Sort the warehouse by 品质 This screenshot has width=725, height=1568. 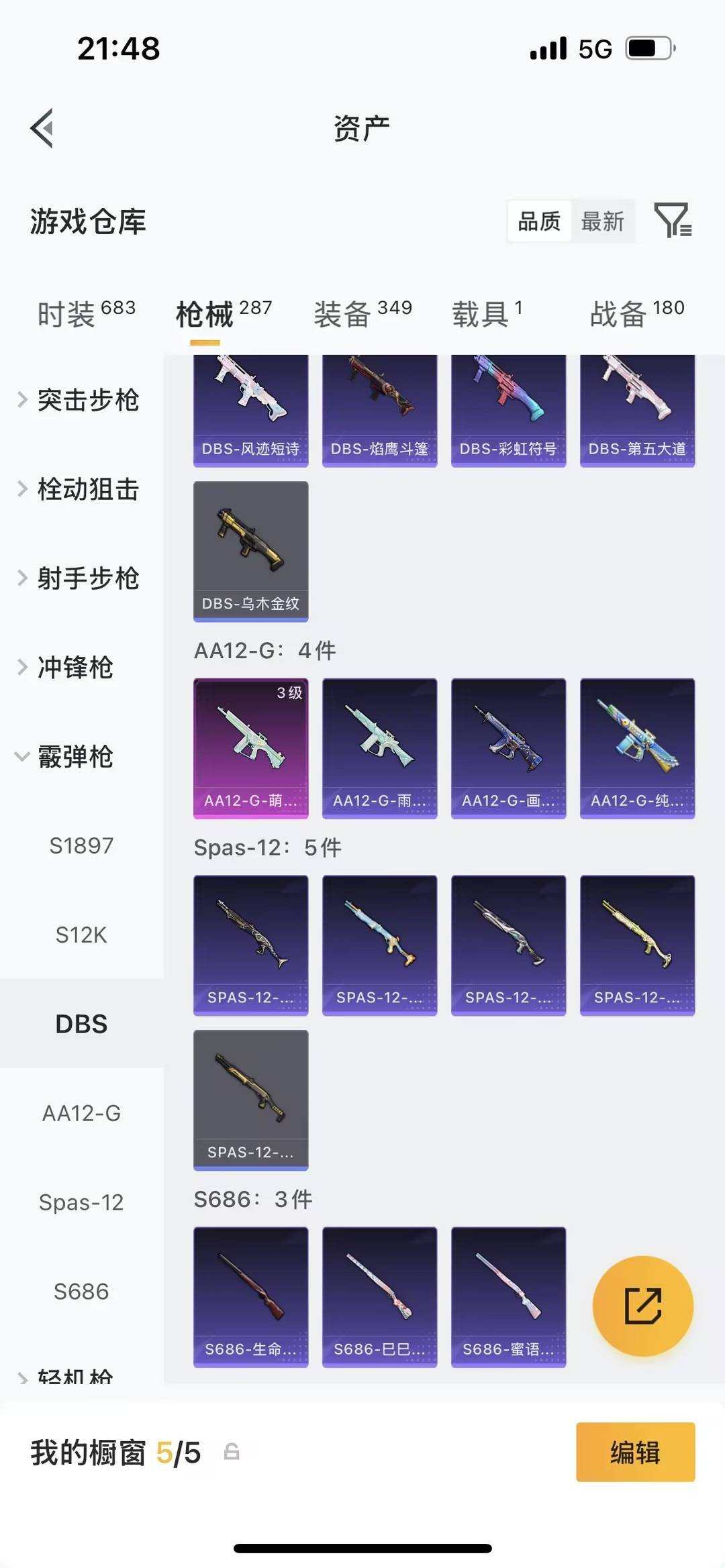(x=539, y=221)
